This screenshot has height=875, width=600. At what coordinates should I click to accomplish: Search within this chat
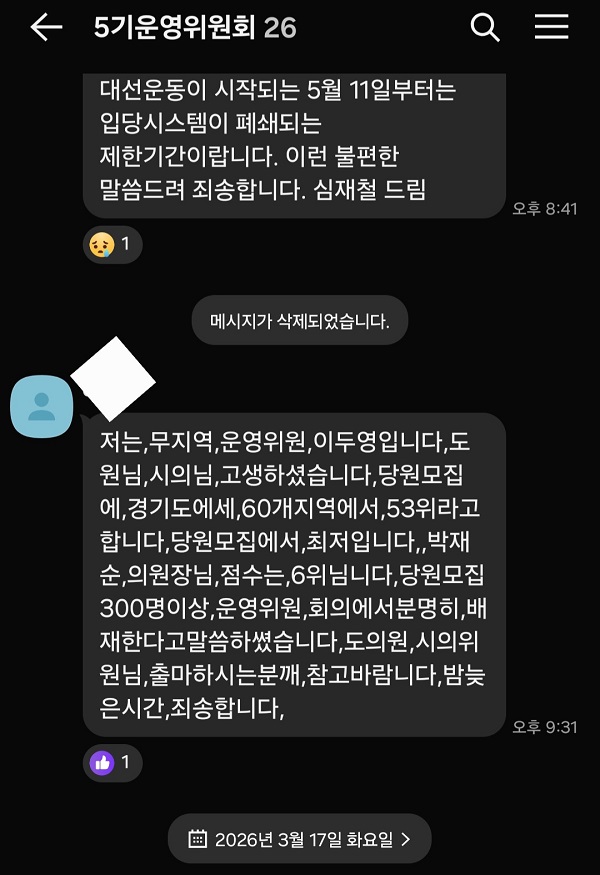click(x=485, y=28)
